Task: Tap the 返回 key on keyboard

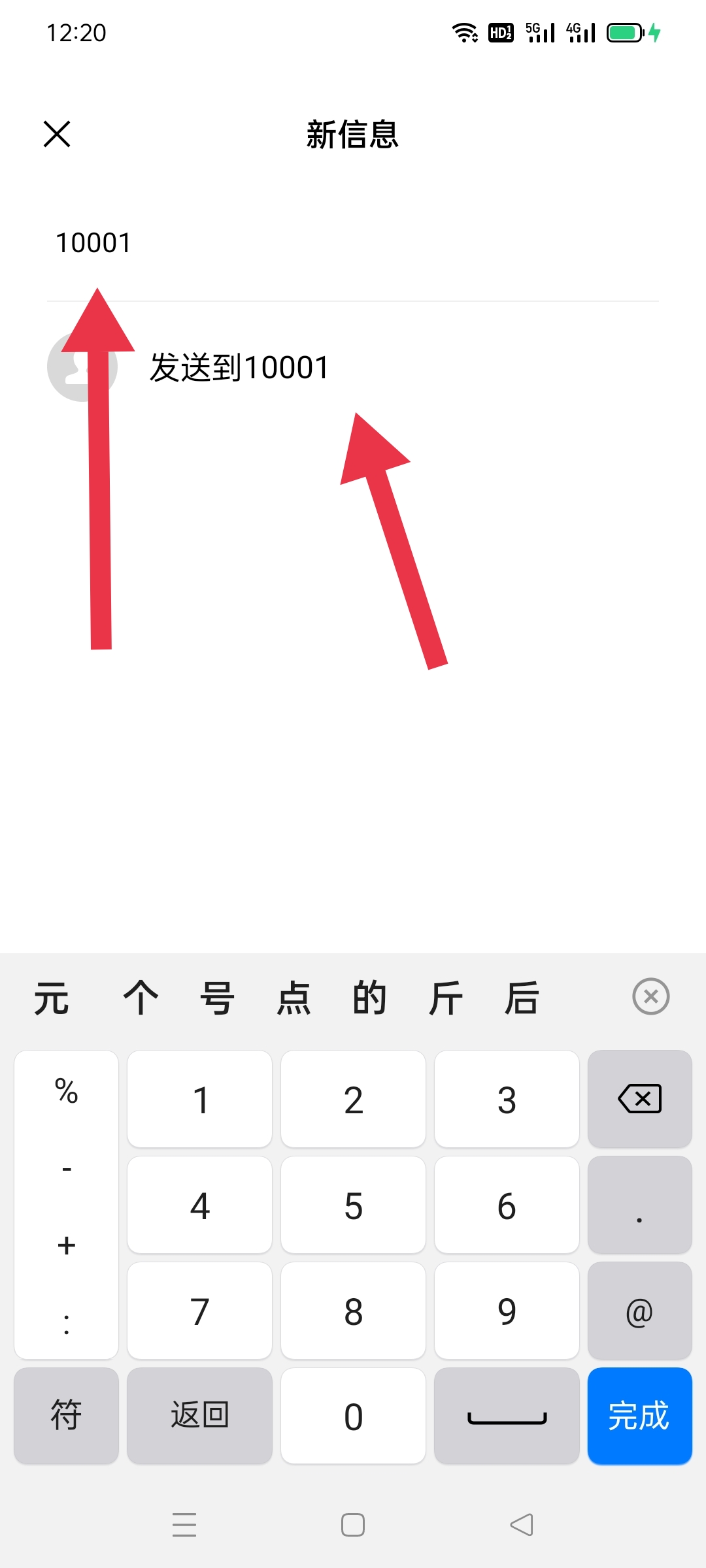Action: [200, 1416]
